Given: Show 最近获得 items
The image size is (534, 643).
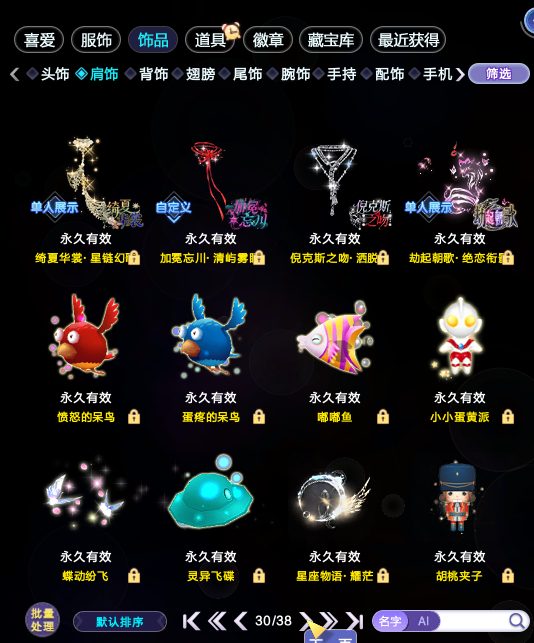Looking at the screenshot, I should coord(408,40).
